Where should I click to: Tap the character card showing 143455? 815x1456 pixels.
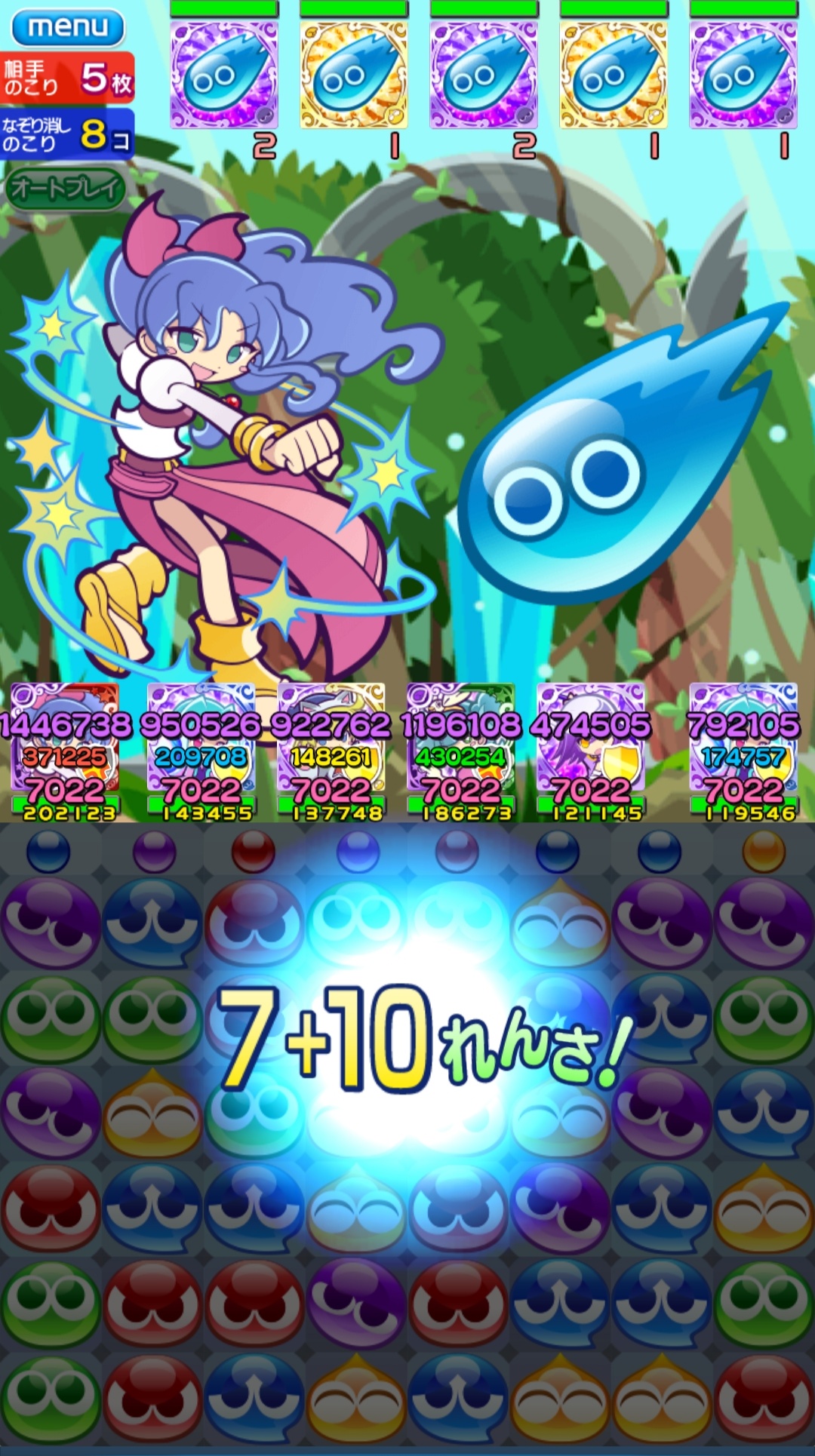tap(201, 750)
